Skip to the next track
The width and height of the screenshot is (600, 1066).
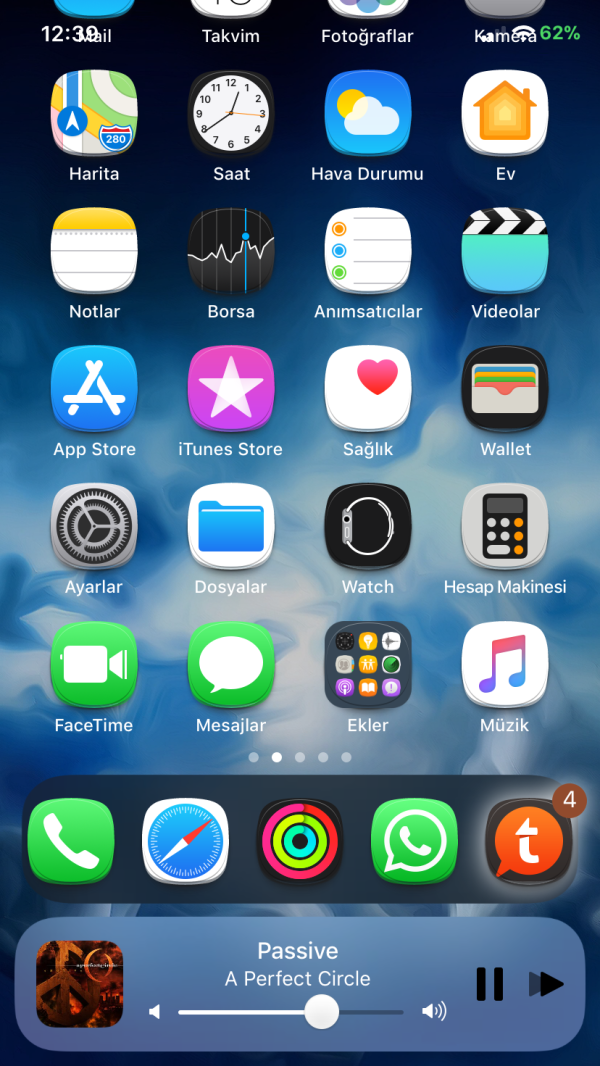(546, 984)
